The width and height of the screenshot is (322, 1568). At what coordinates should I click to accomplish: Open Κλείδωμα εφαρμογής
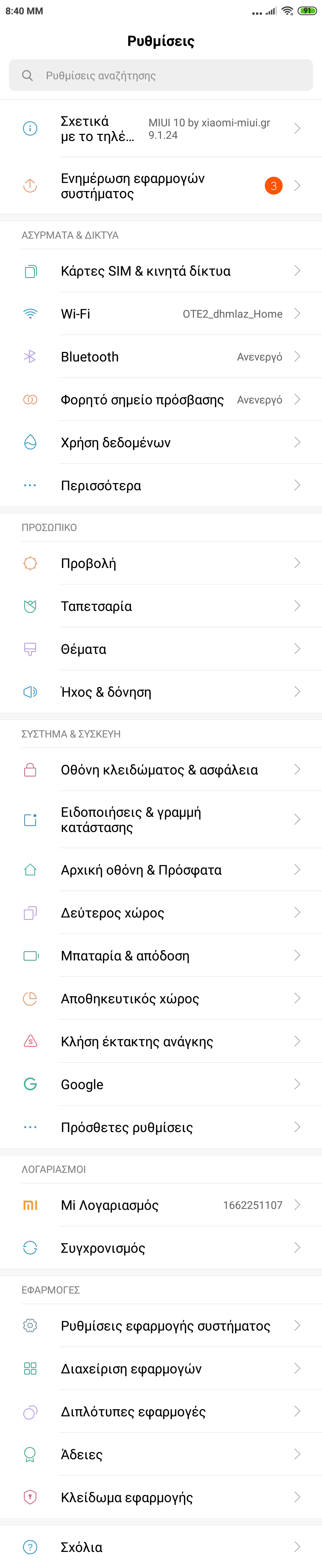point(161,1497)
